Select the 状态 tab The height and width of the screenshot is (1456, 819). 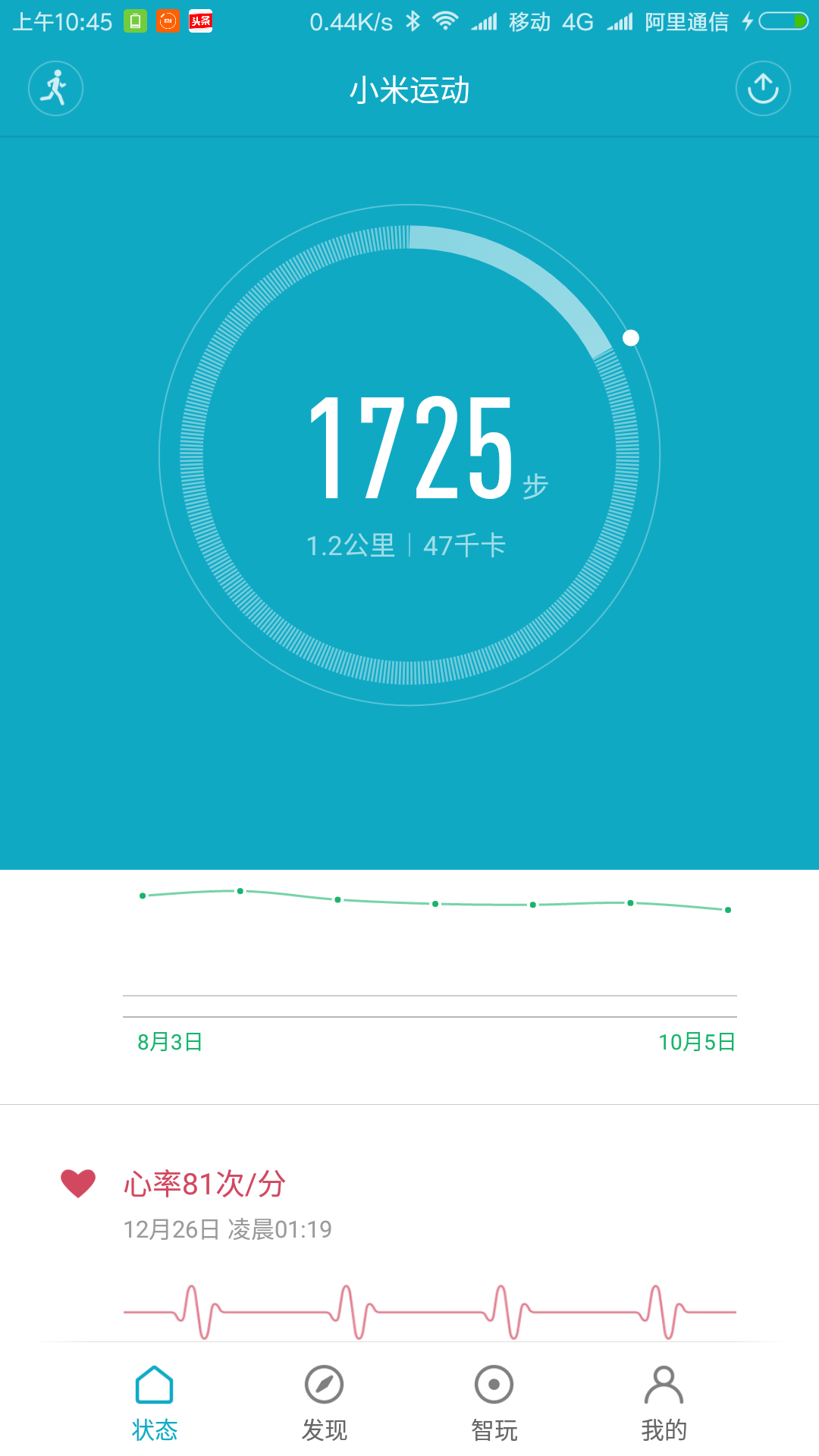coord(155,1403)
